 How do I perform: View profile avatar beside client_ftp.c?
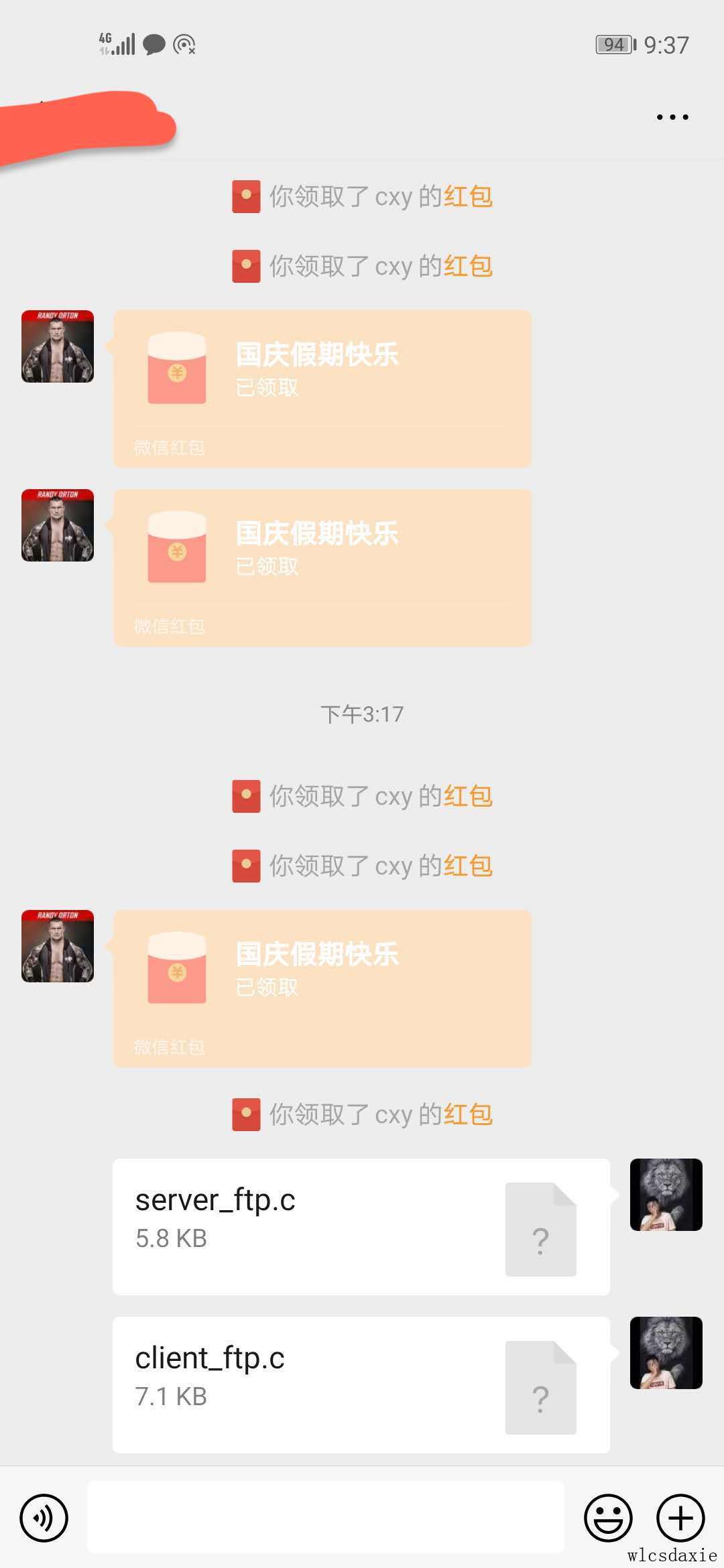click(x=666, y=1353)
